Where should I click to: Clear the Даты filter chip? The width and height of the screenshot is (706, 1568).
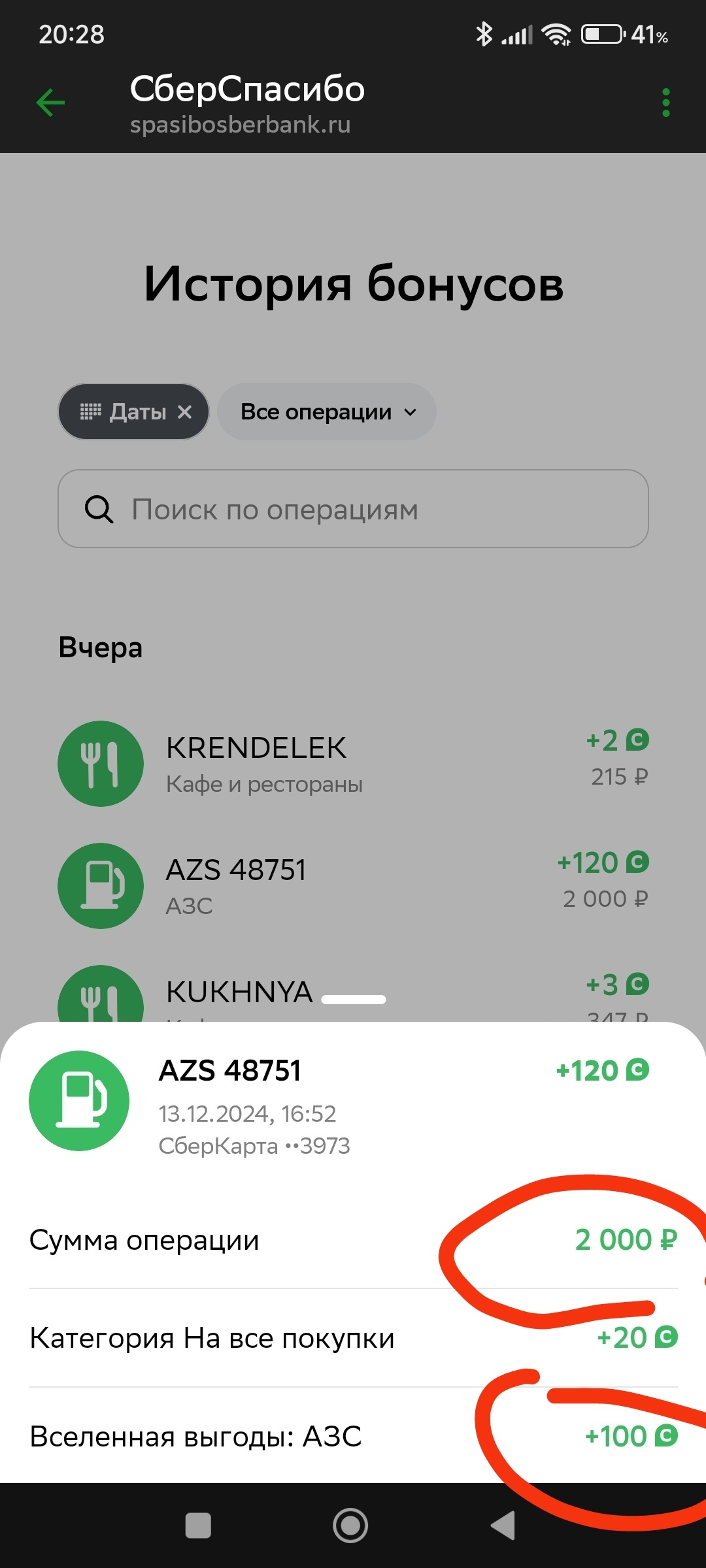(x=185, y=412)
